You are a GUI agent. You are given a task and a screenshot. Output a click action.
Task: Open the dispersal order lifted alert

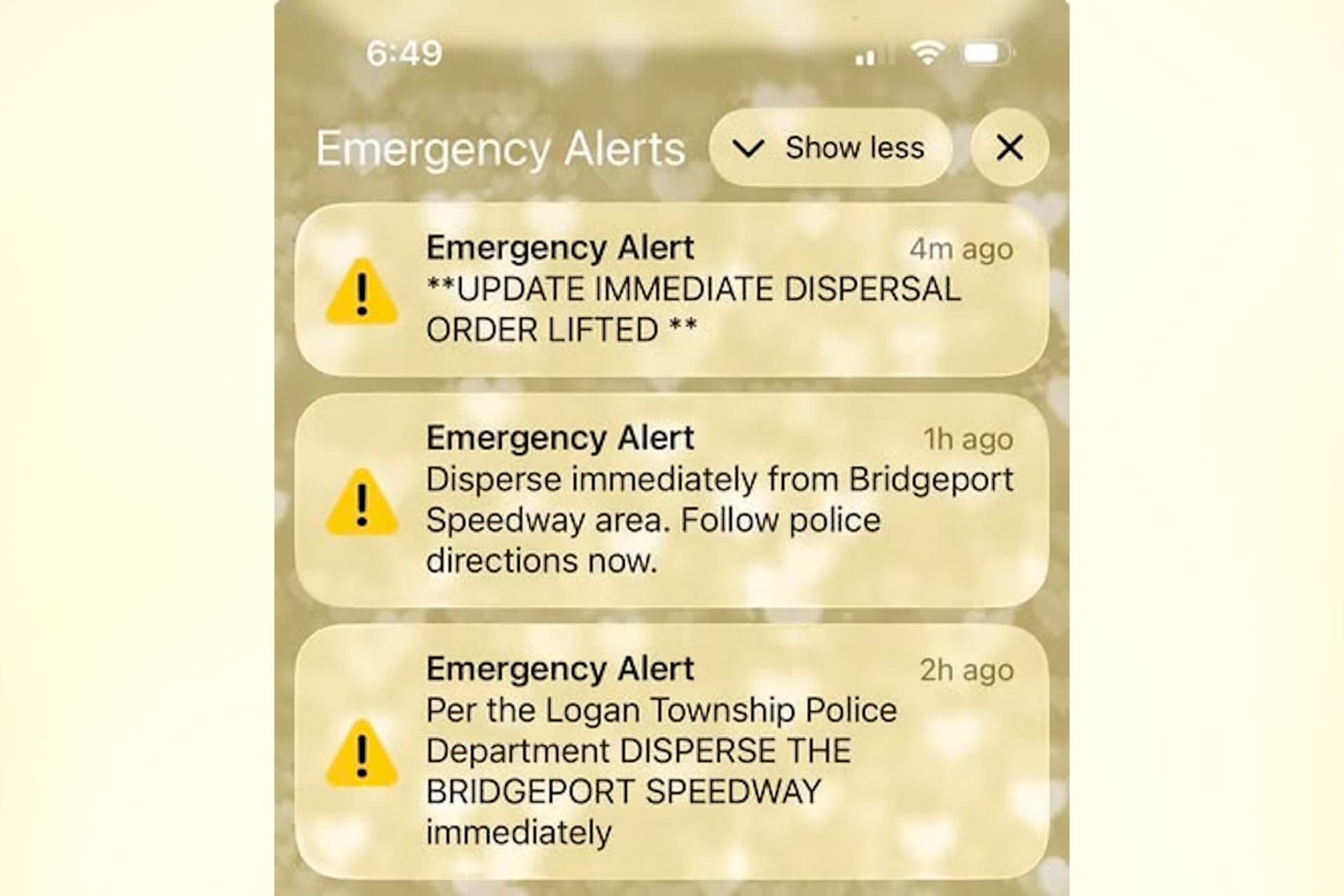click(671, 290)
